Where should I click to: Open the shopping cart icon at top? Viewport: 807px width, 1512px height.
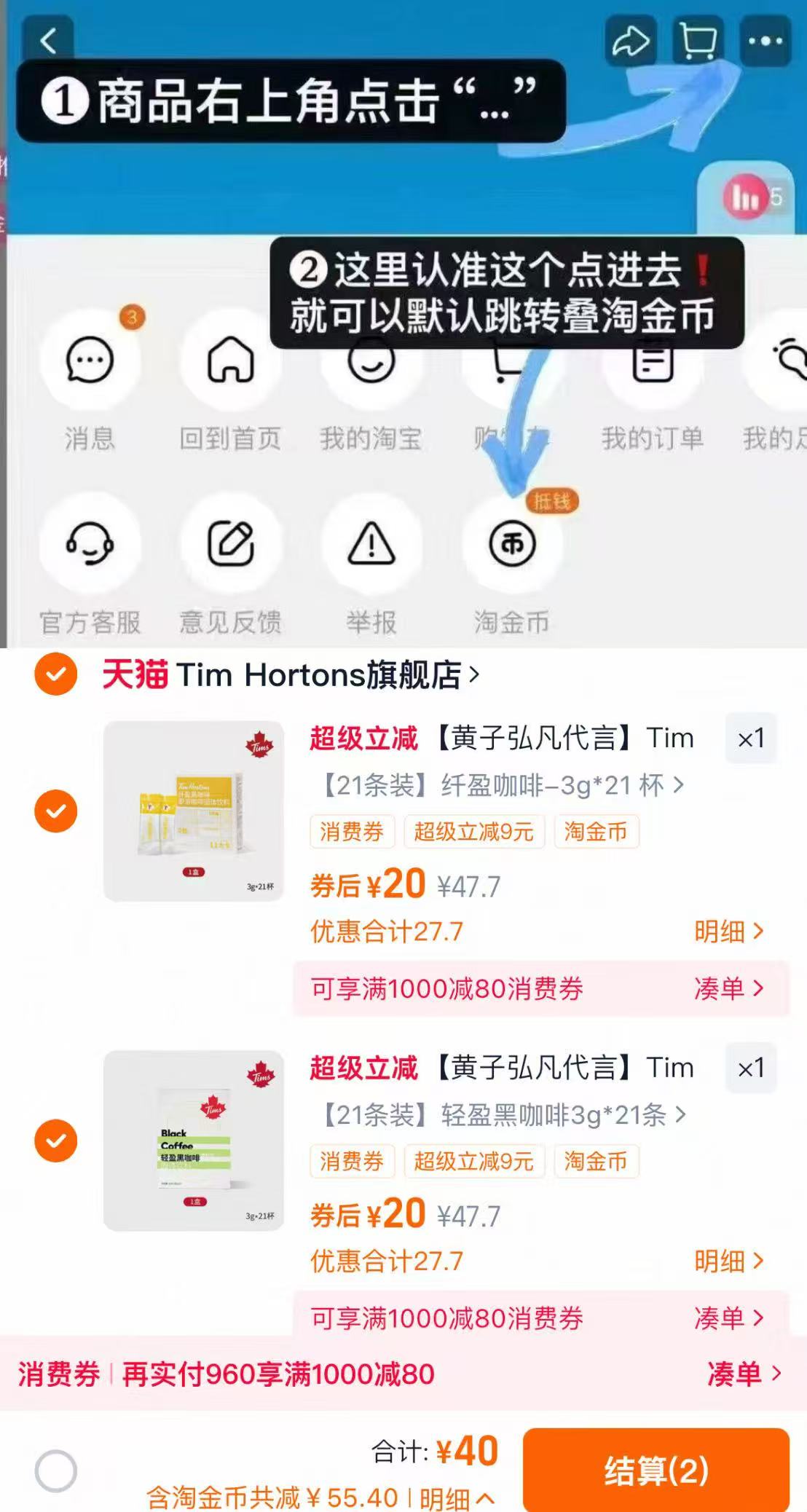(x=694, y=42)
